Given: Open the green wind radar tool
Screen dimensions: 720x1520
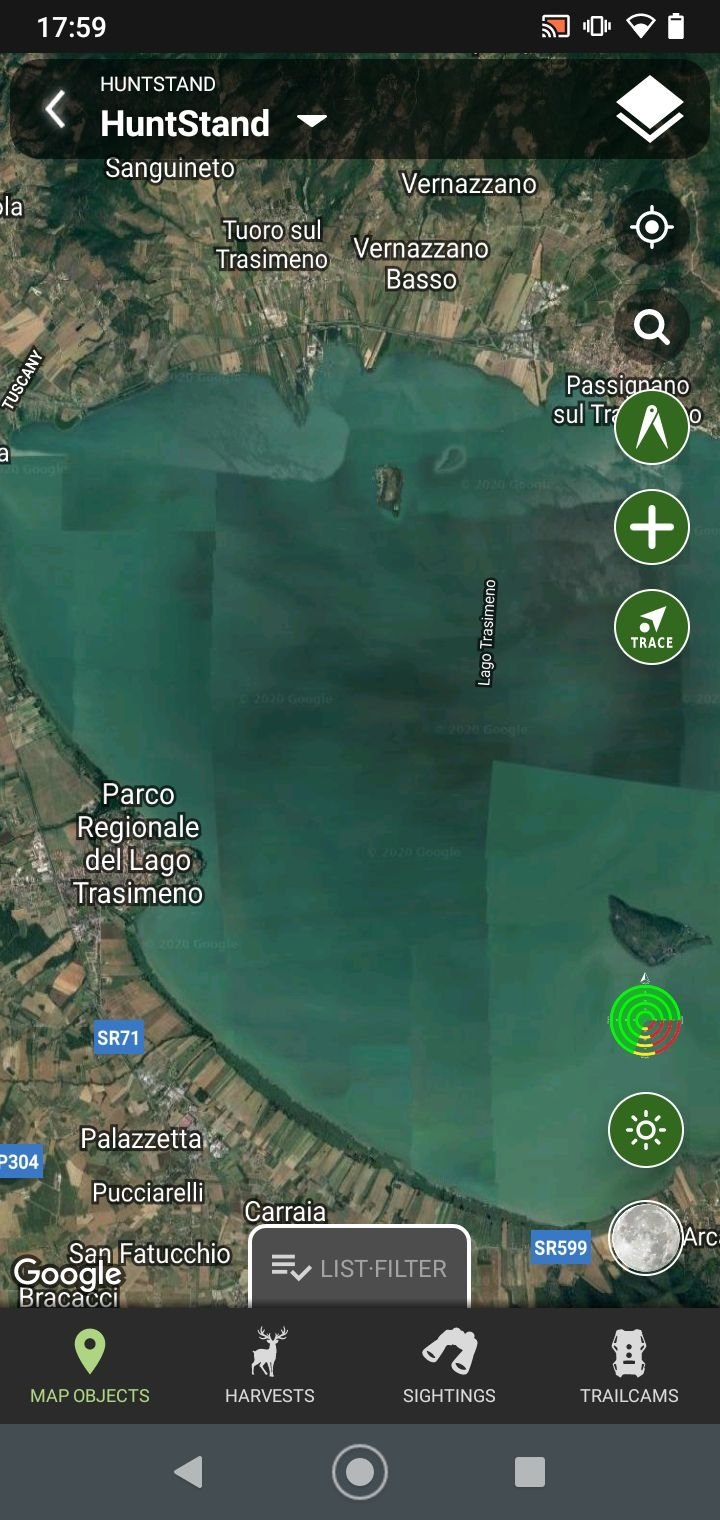Looking at the screenshot, I should [x=646, y=1020].
